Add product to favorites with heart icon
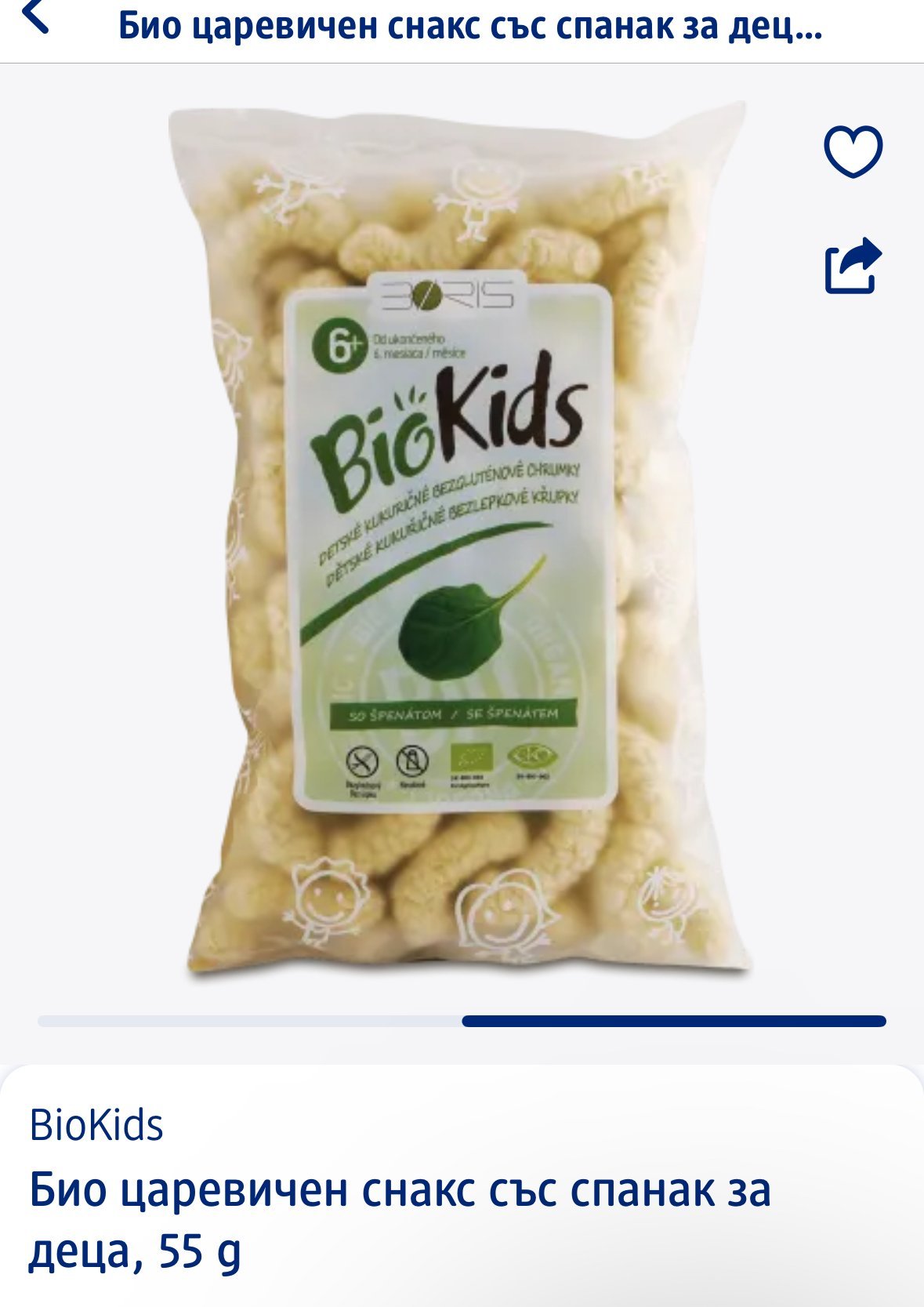The image size is (924, 1307). click(x=853, y=151)
